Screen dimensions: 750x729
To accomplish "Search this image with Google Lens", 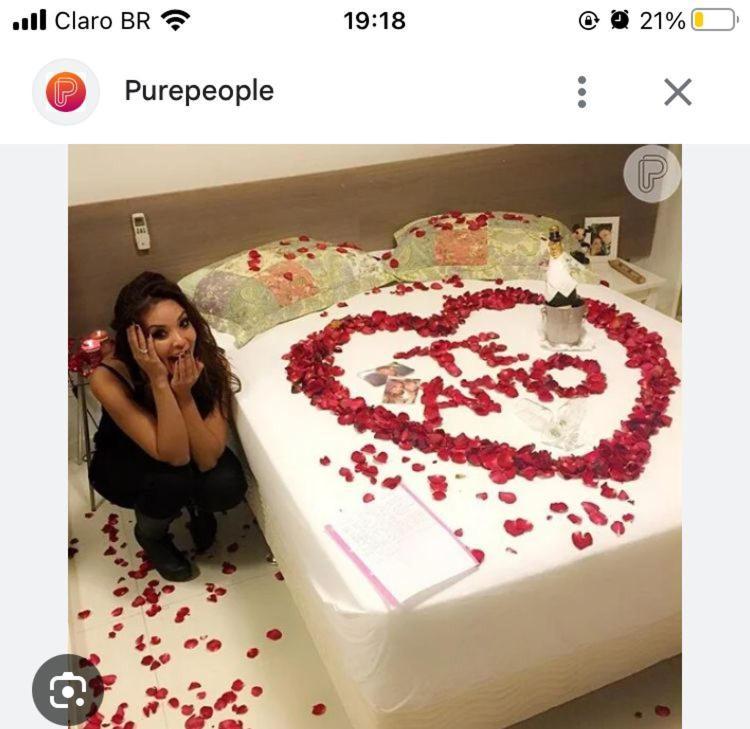I will click(x=67, y=690).
